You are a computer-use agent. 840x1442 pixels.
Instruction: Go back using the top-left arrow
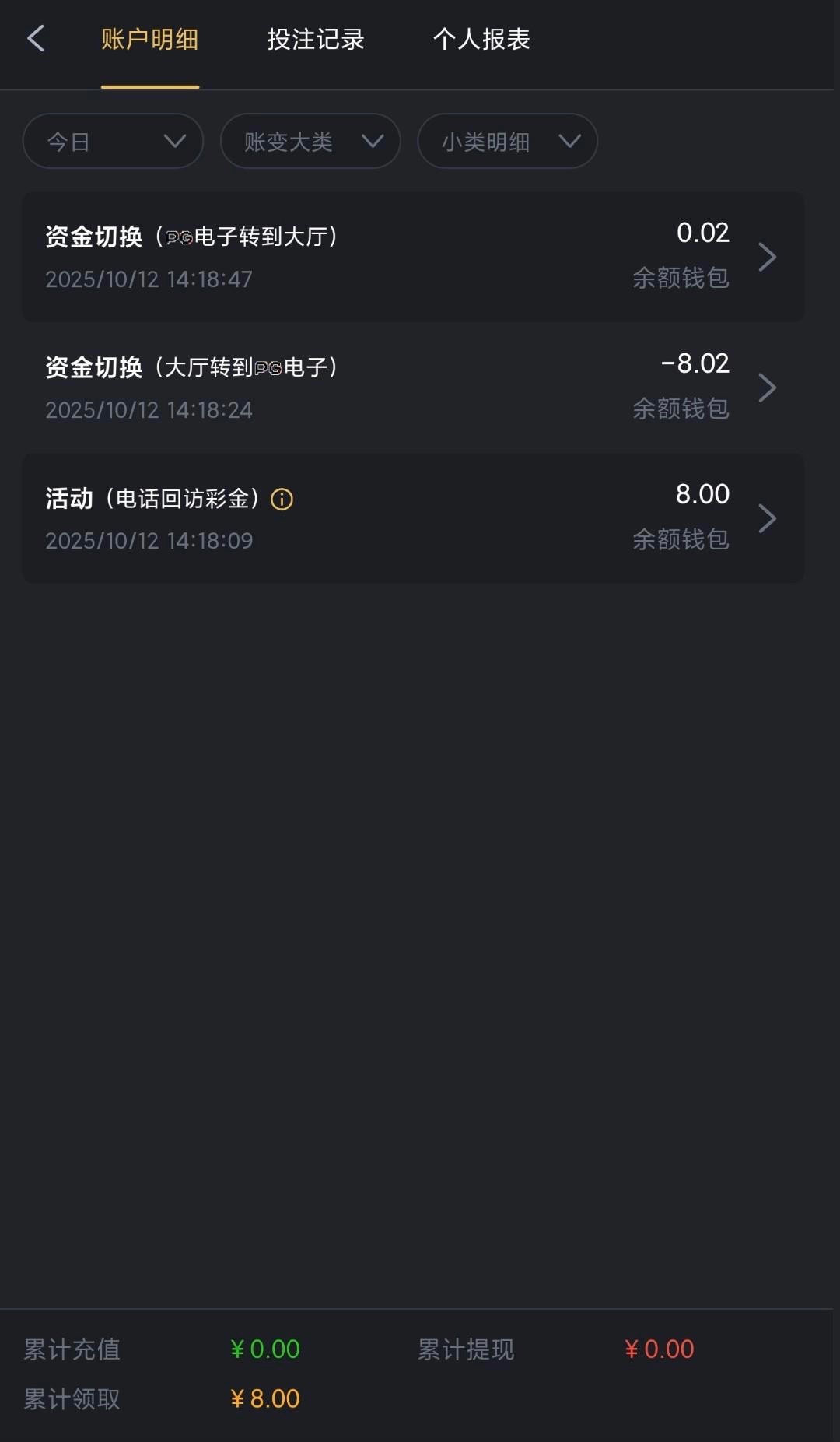36,39
